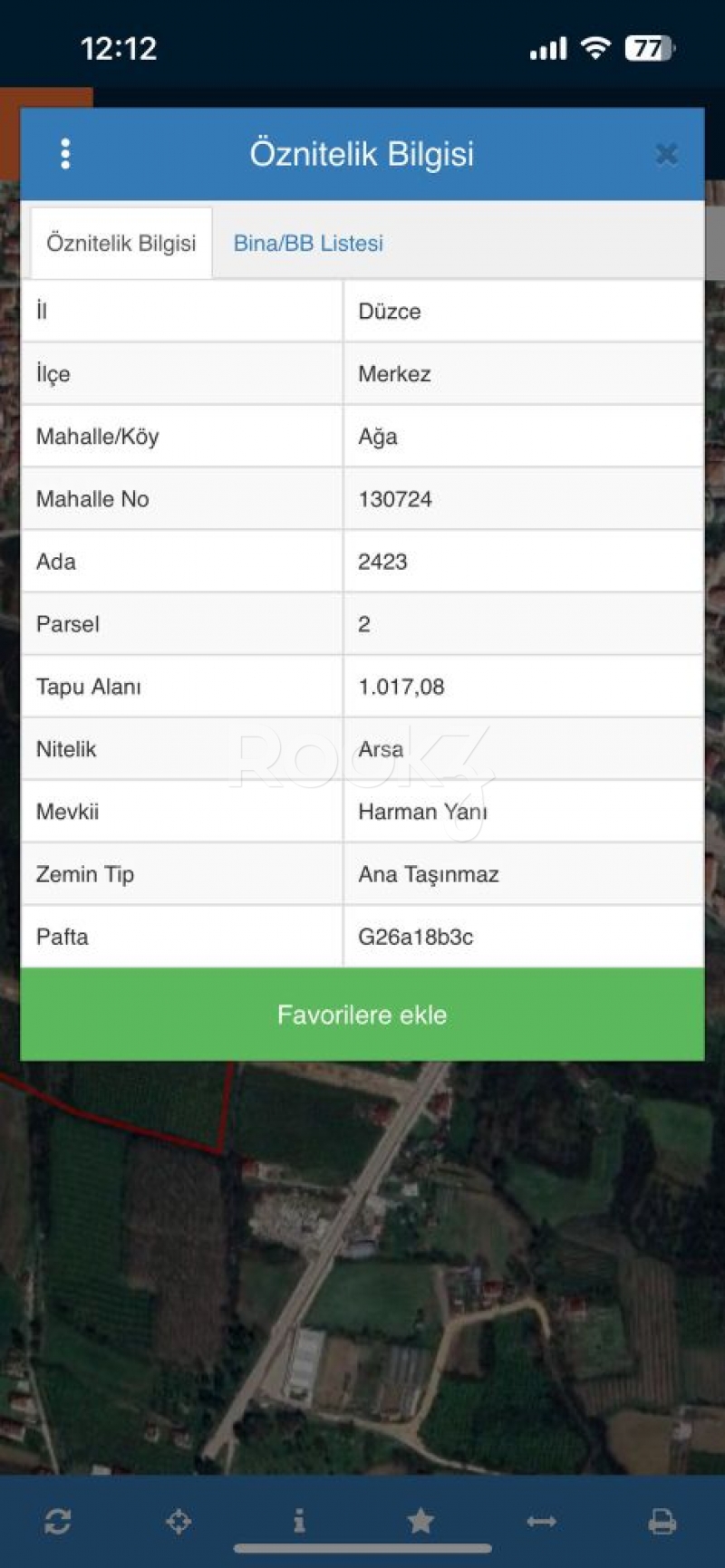Tap the measure distance arrow icon

[541, 1521]
